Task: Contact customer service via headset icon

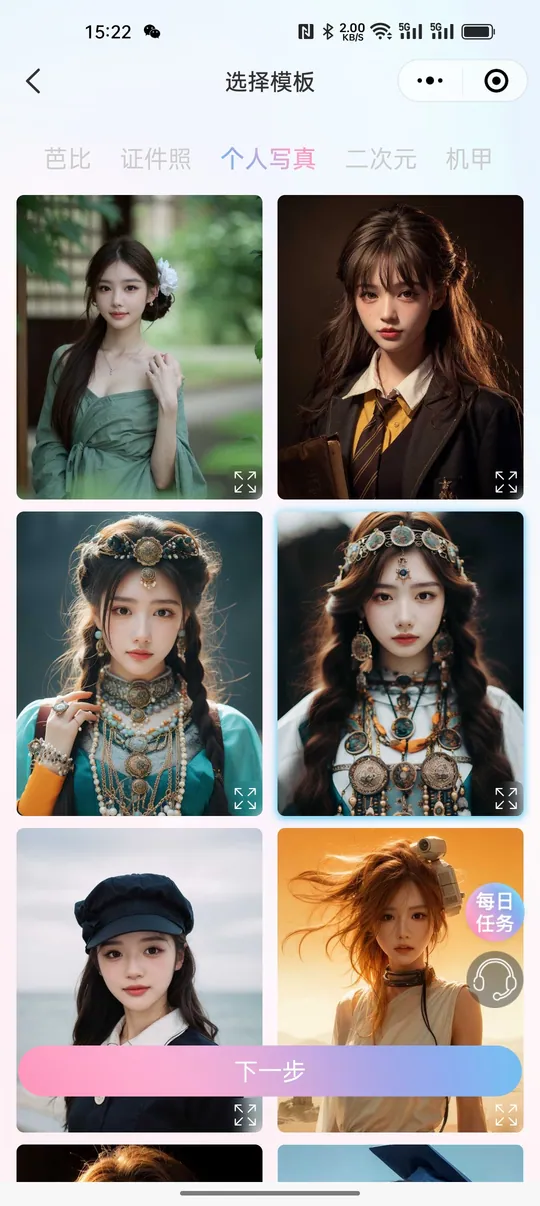Action: click(495, 979)
